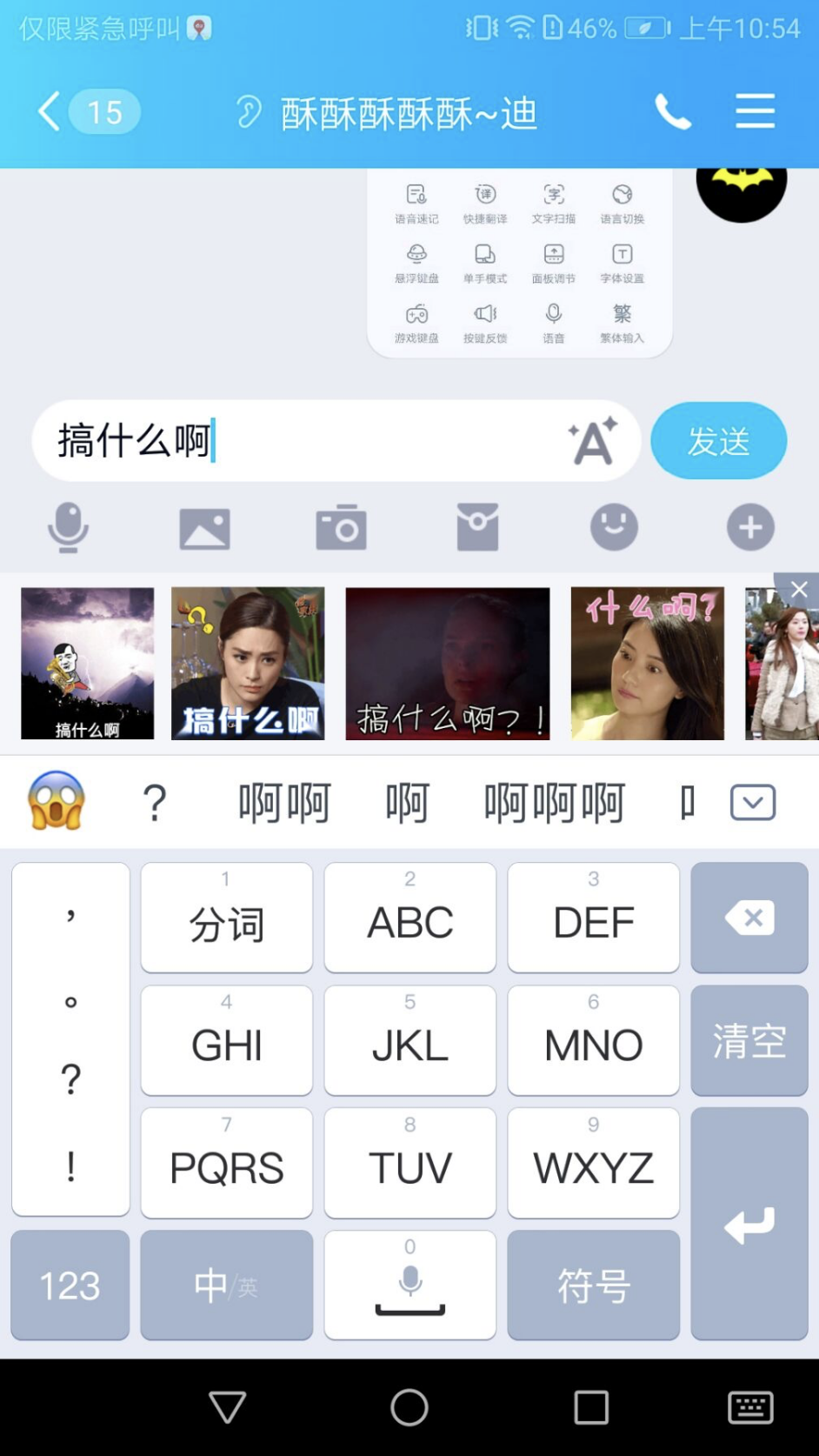Screen dimensions: 819x1456
Task: Select the 什么啊 pink-text meme sticker
Action: click(647, 663)
